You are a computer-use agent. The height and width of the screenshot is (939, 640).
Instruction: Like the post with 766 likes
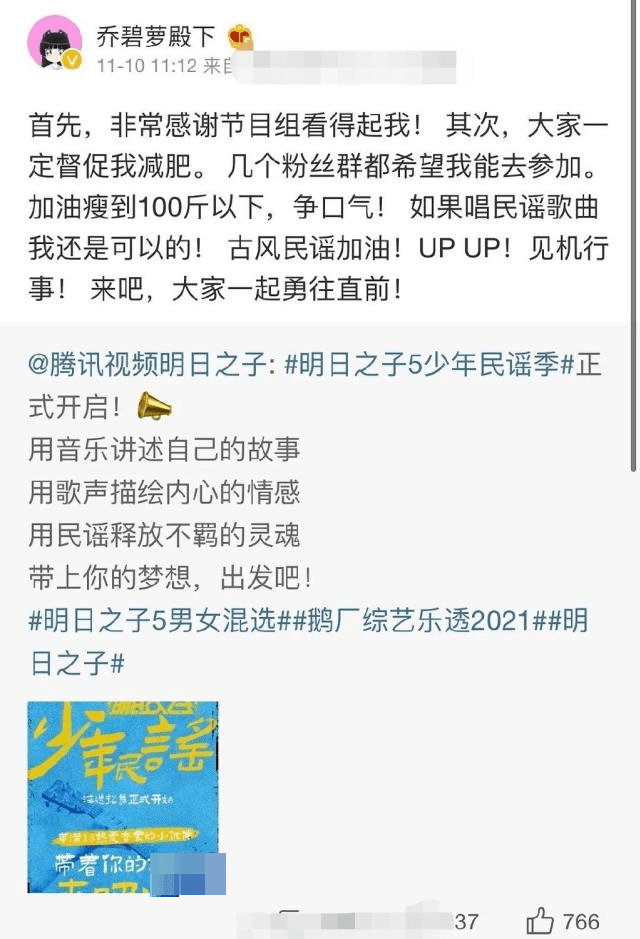[540, 920]
